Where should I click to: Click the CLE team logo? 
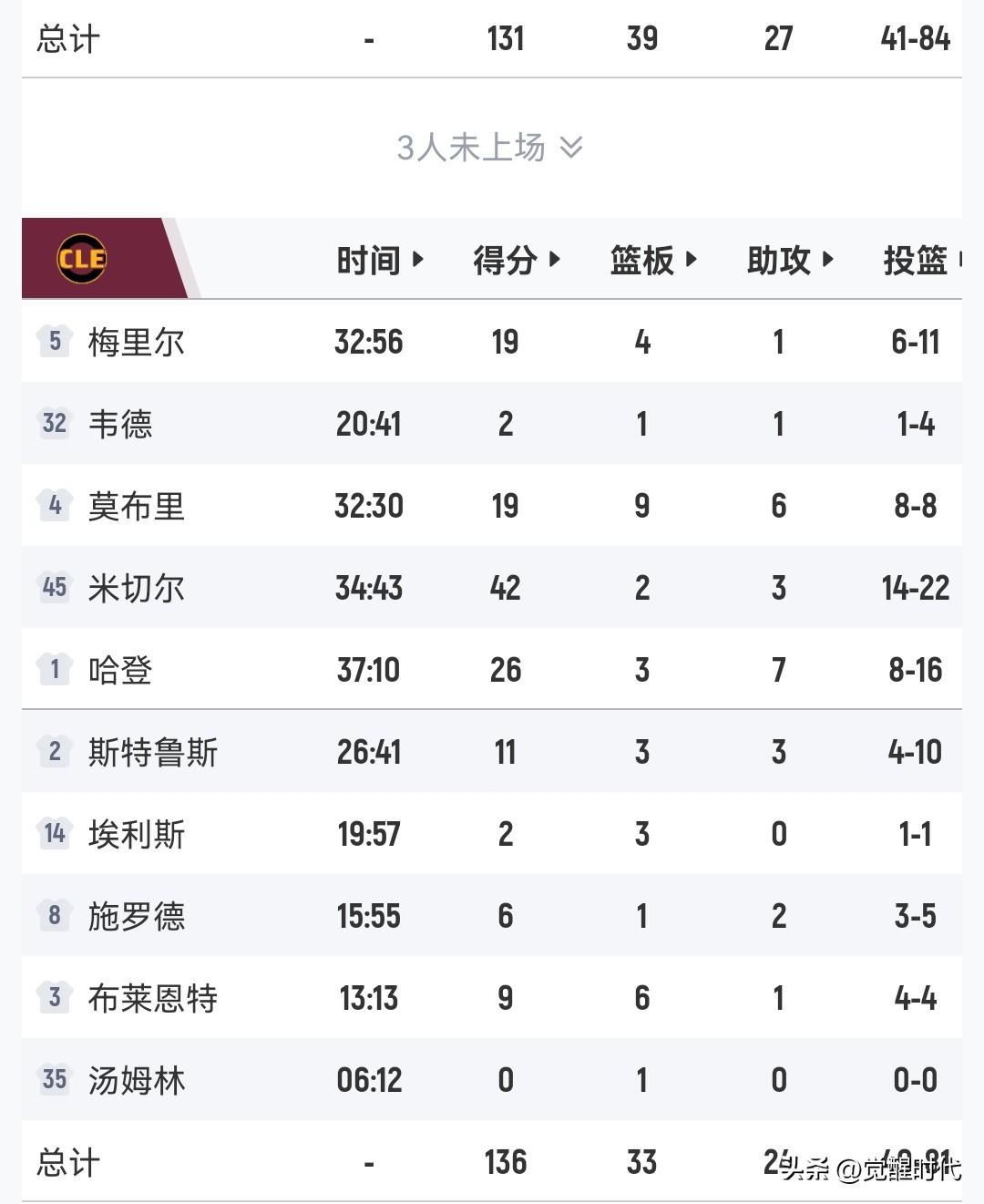(x=80, y=257)
